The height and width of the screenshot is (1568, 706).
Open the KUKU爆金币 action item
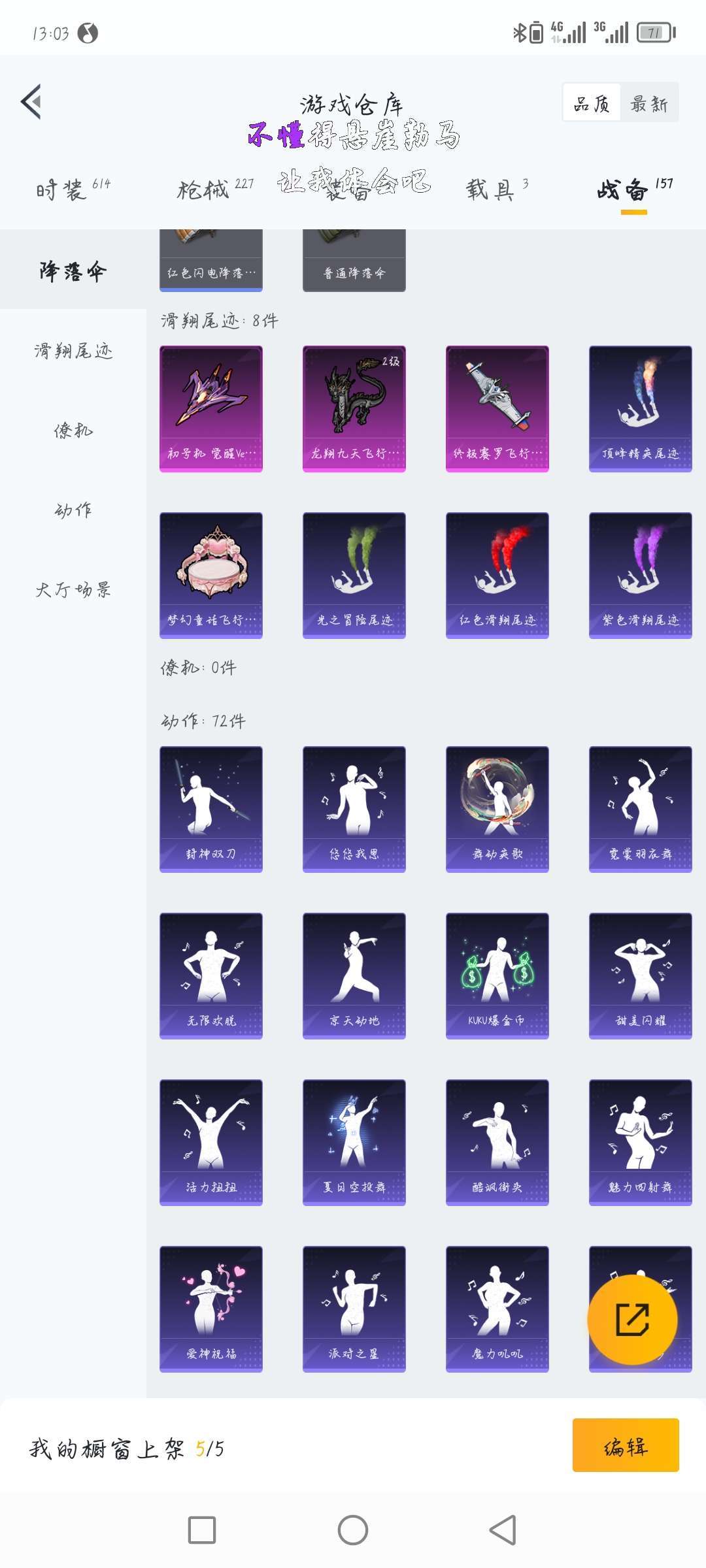497,975
